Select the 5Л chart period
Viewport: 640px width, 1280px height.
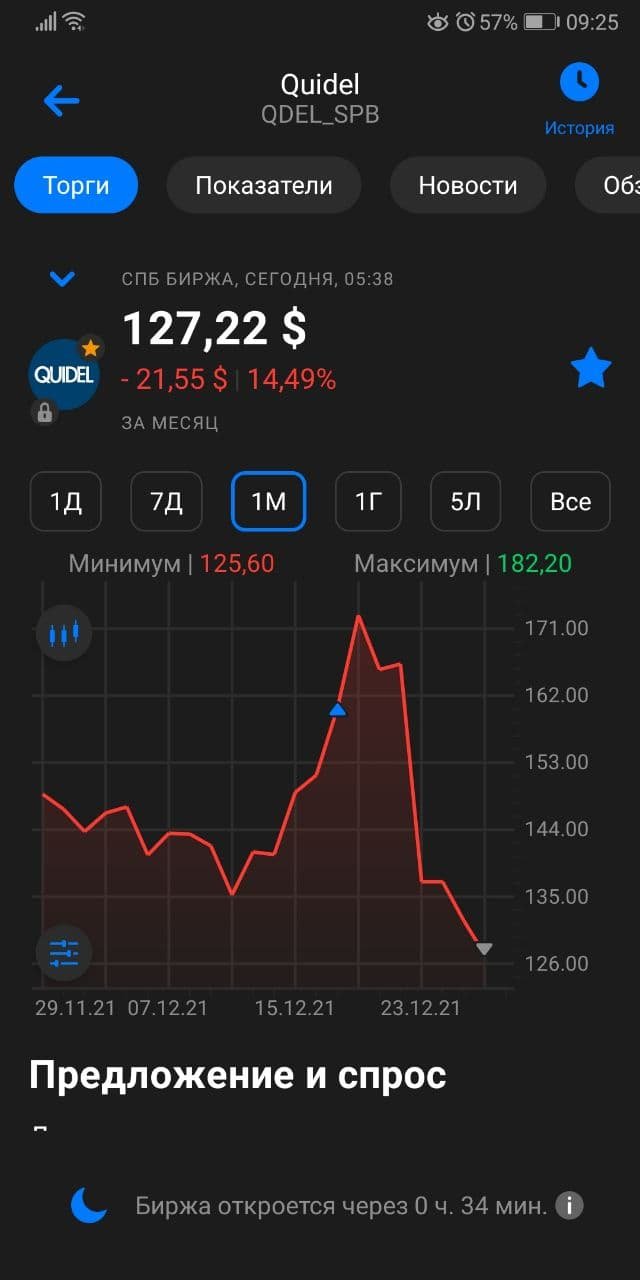[x=465, y=501]
